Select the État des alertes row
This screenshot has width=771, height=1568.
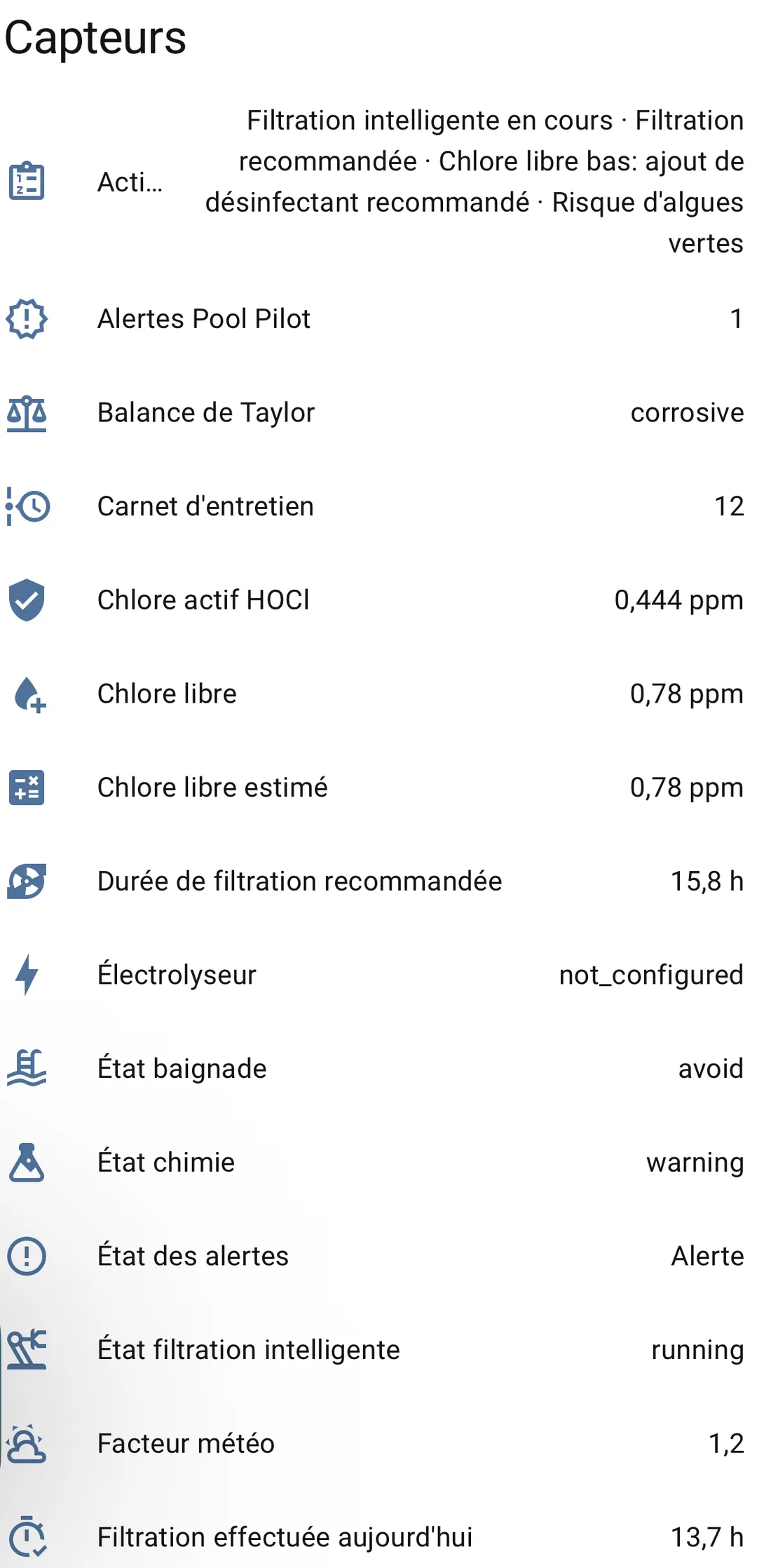pos(375,1256)
